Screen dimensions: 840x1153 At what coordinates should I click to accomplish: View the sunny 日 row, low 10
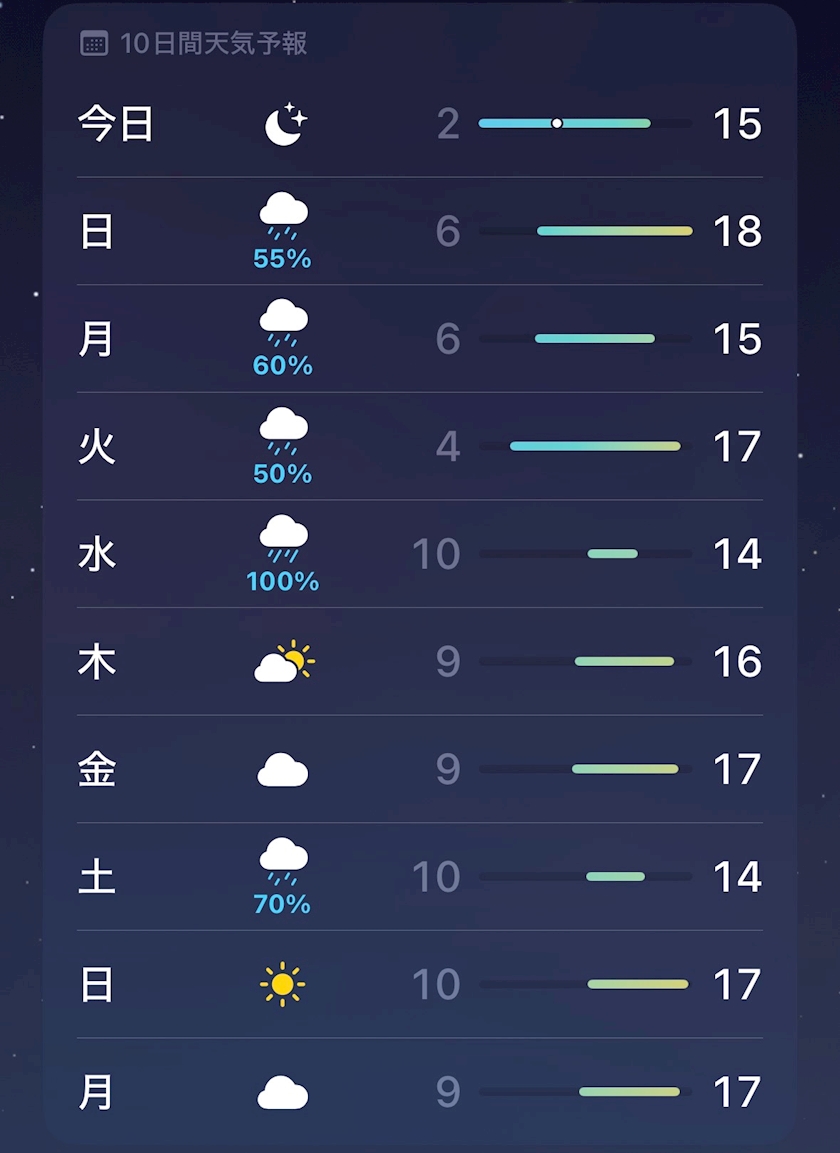click(420, 985)
